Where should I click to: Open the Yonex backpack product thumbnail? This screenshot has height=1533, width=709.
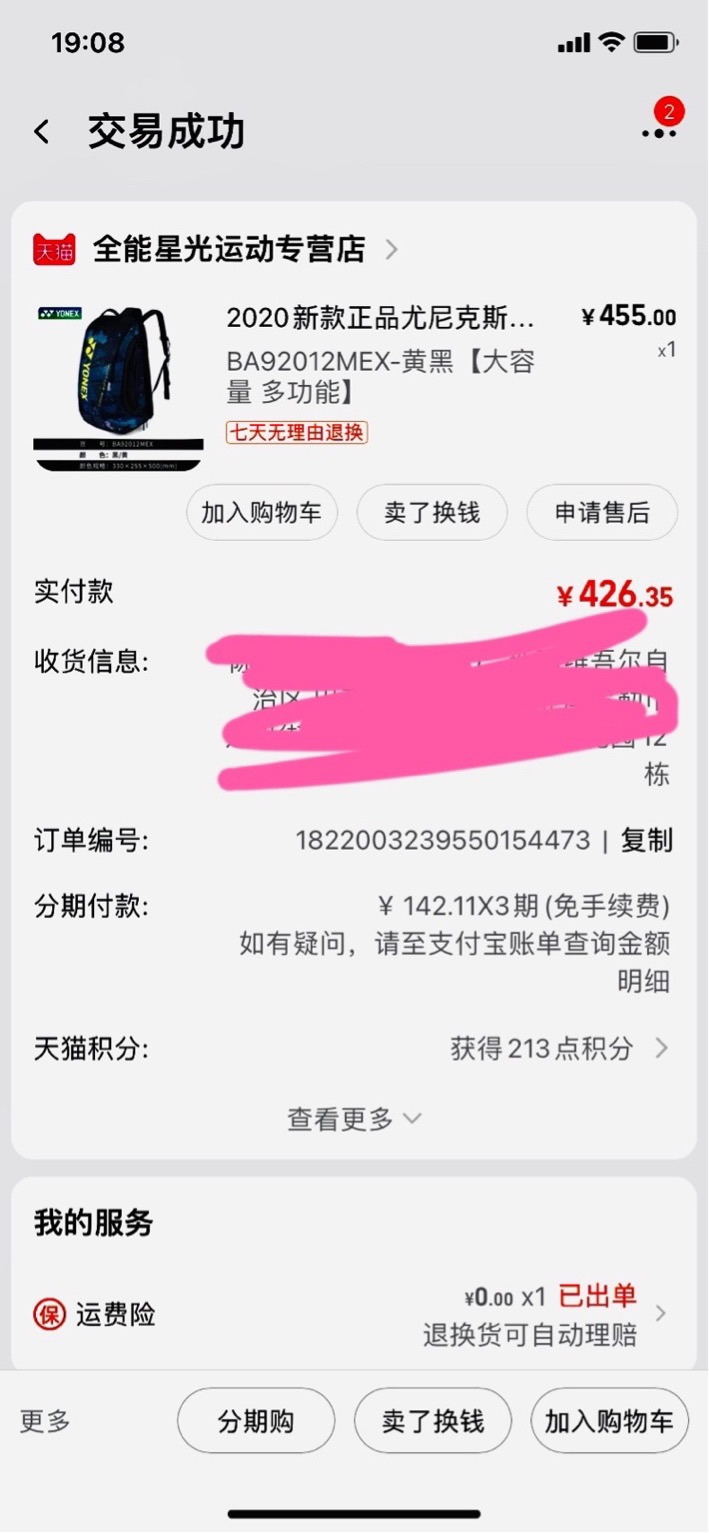[x=118, y=385]
